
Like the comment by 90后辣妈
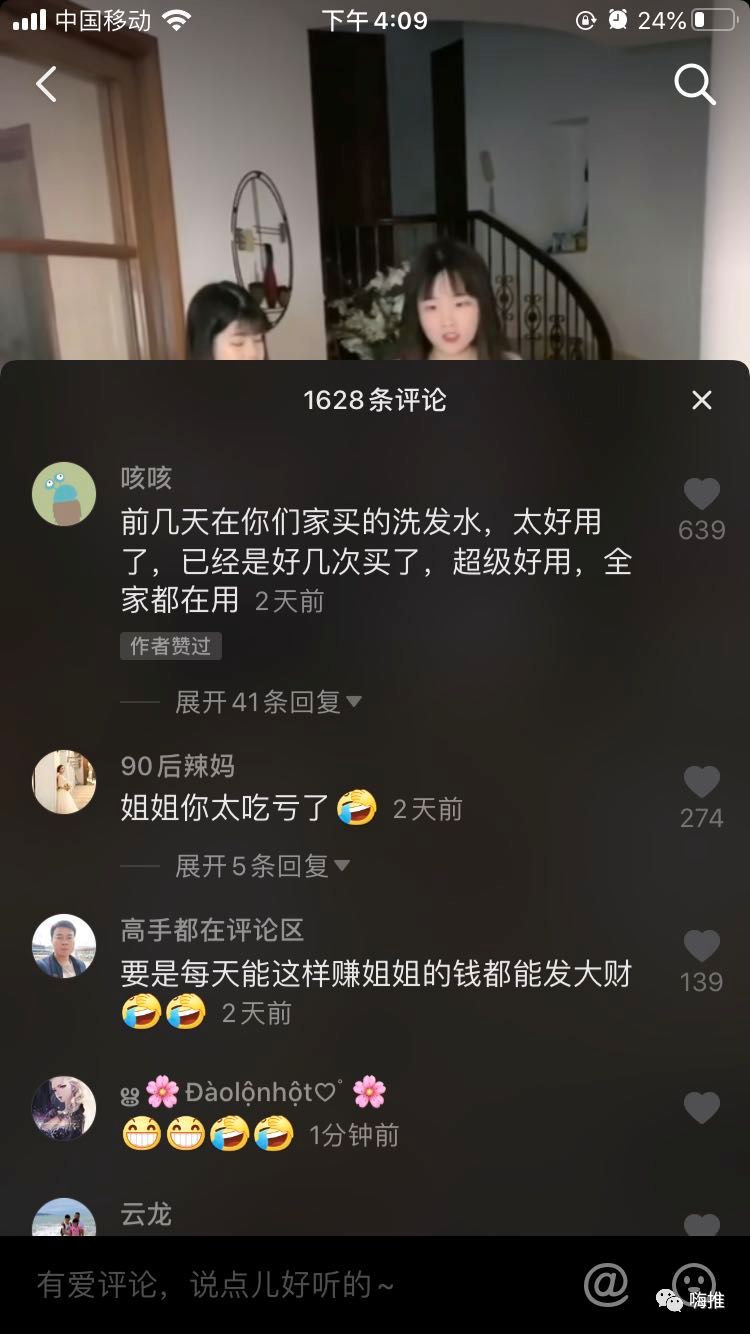(702, 782)
